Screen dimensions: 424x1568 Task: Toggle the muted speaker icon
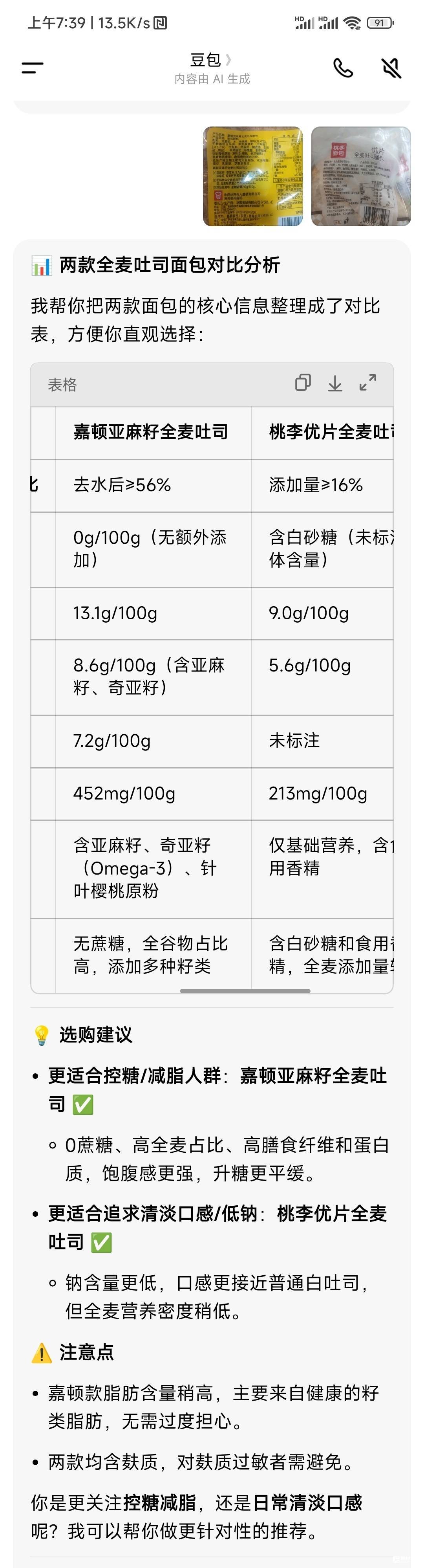click(x=391, y=68)
